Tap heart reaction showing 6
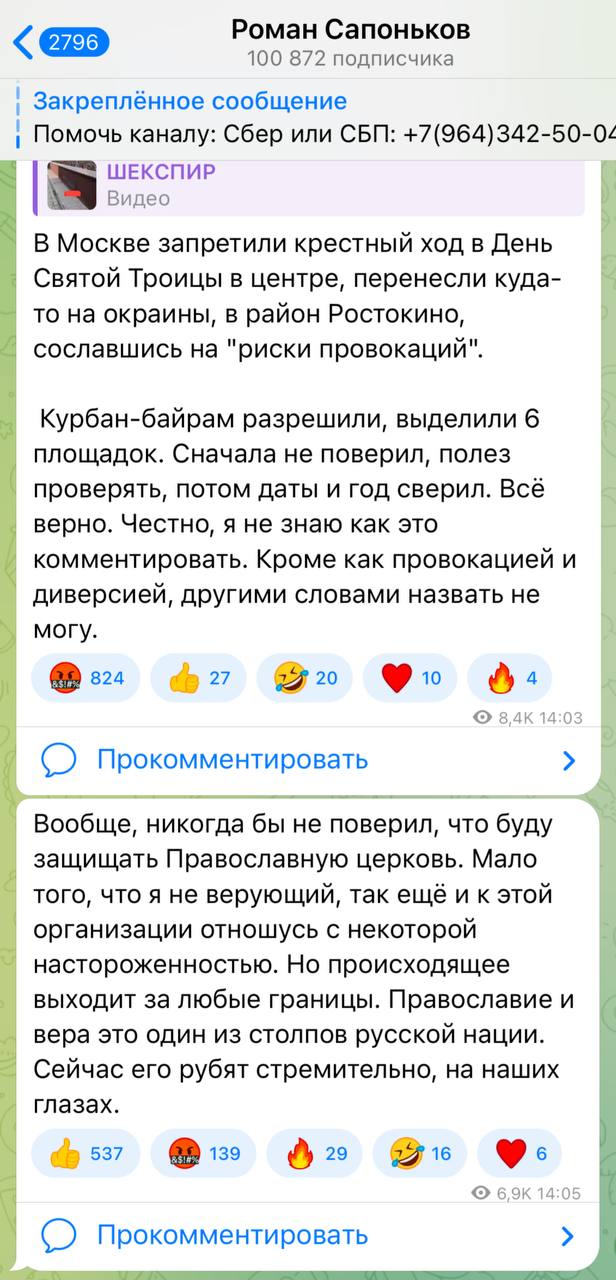The width and height of the screenshot is (616, 1280). point(519,1153)
